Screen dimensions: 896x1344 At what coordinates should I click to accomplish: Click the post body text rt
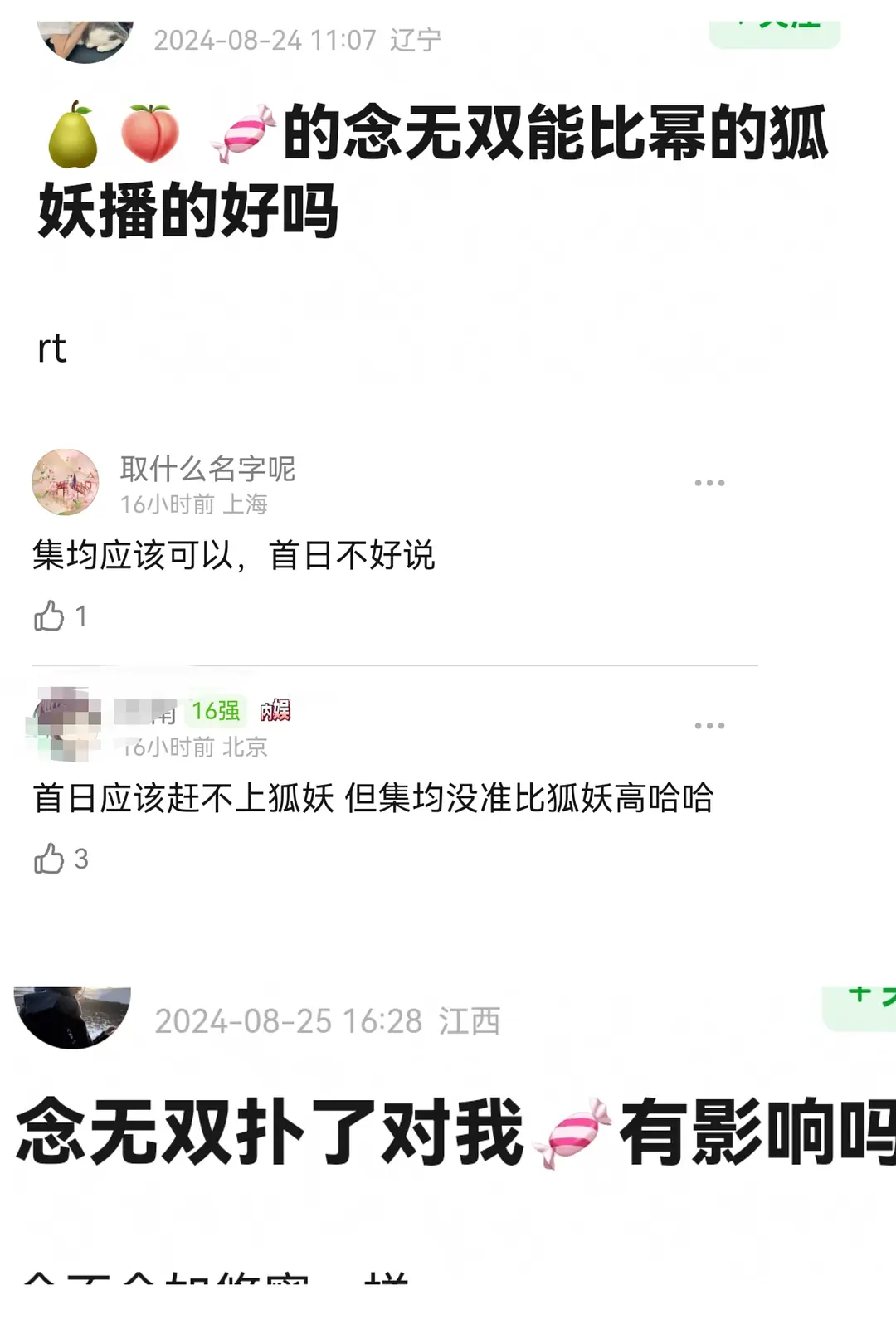click(52, 350)
